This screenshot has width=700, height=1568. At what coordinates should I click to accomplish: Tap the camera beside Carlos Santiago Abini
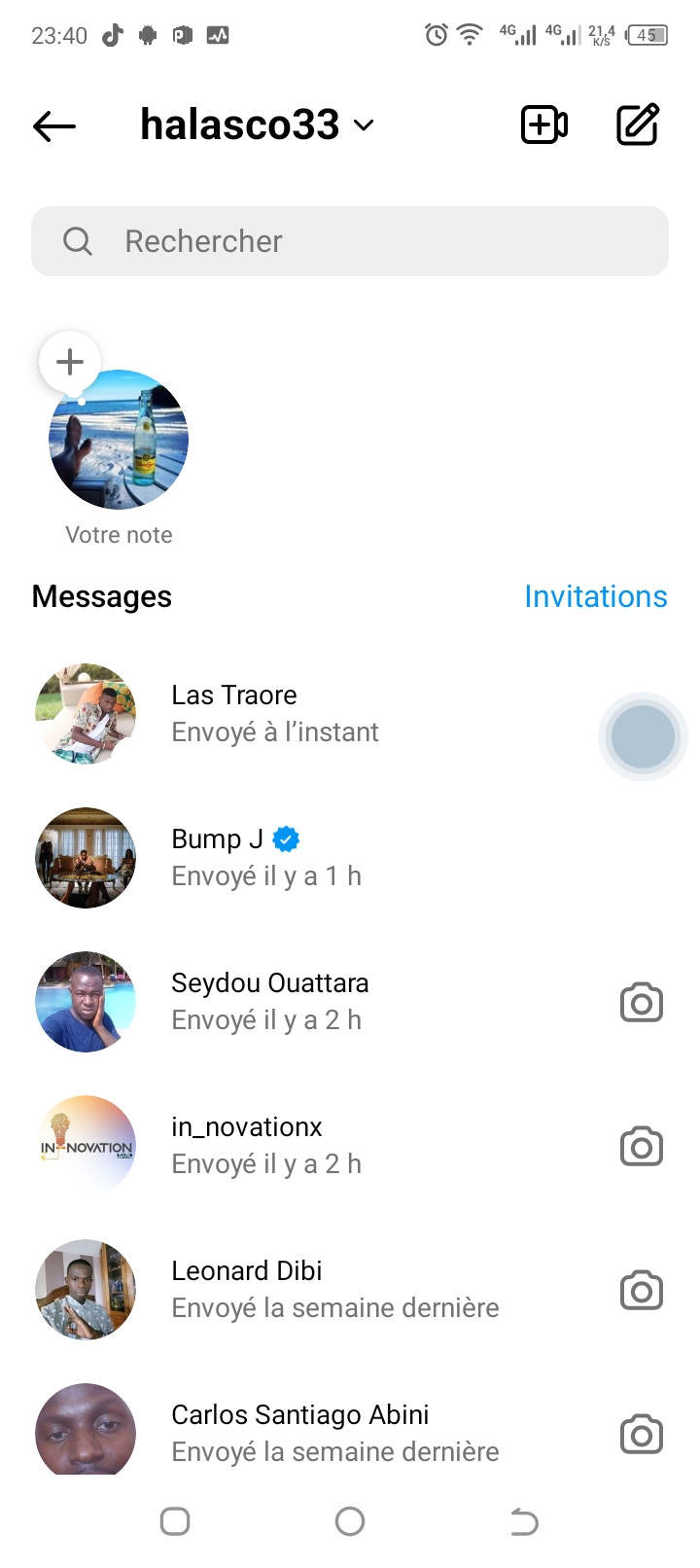[x=642, y=1435]
